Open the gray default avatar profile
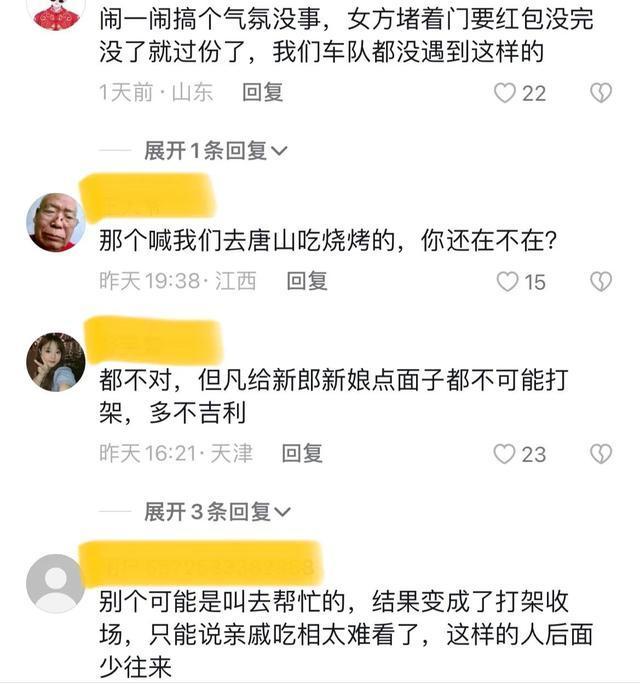This screenshot has width=640, height=684. click(x=55, y=582)
